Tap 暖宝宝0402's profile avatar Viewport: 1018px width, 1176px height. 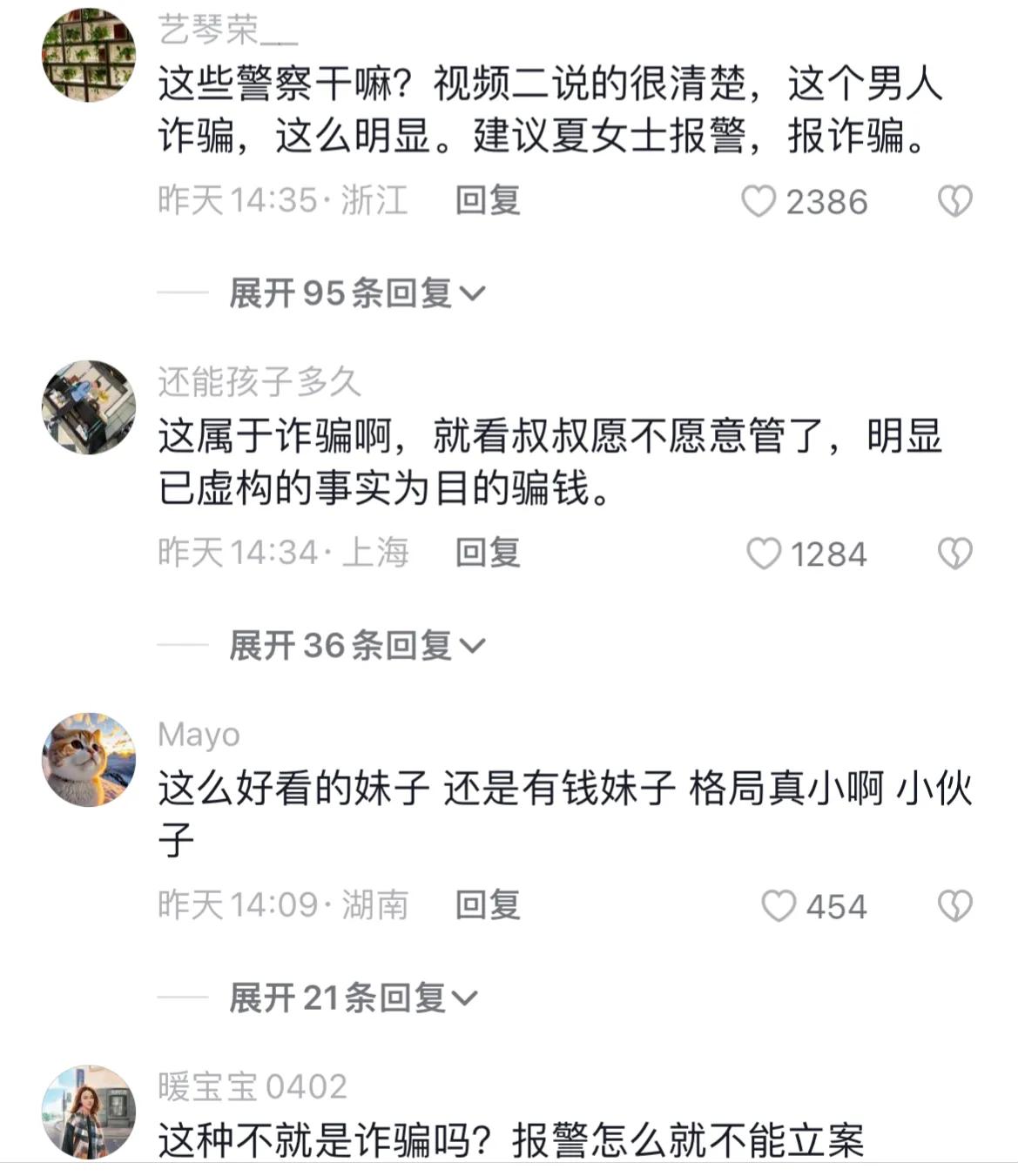(x=90, y=1108)
